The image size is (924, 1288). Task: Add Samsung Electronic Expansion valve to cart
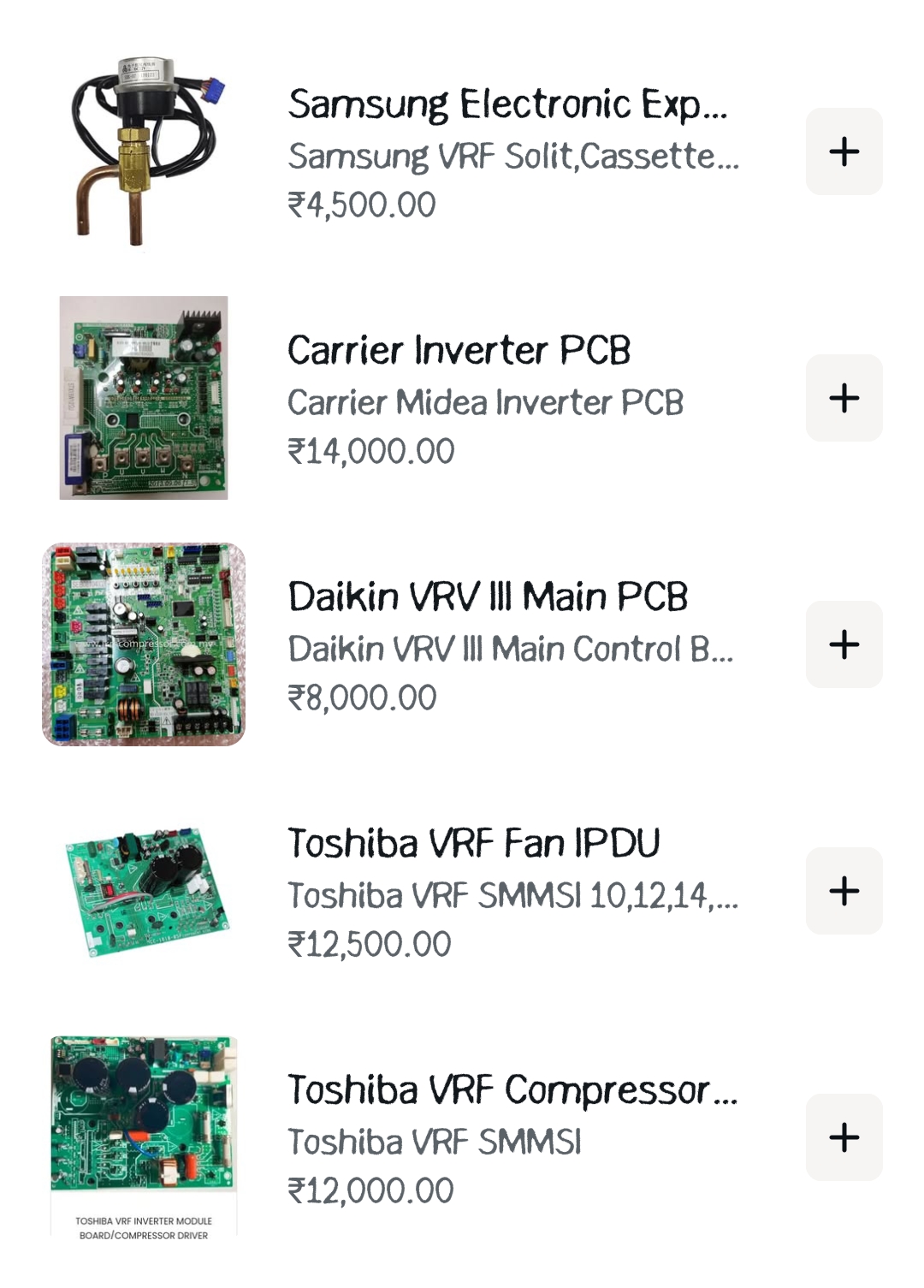click(x=844, y=151)
